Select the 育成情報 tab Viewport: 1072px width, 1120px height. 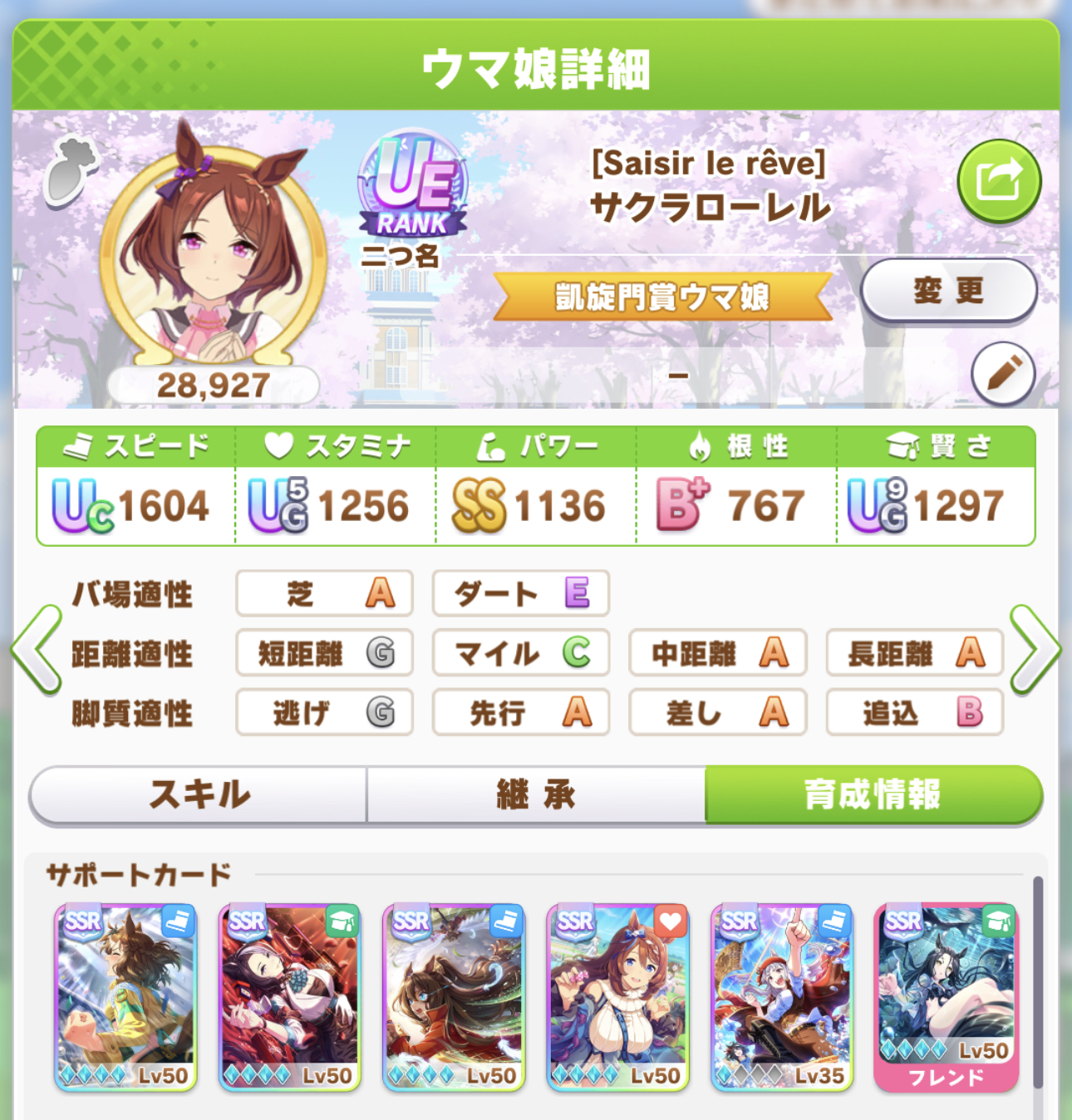tap(872, 794)
